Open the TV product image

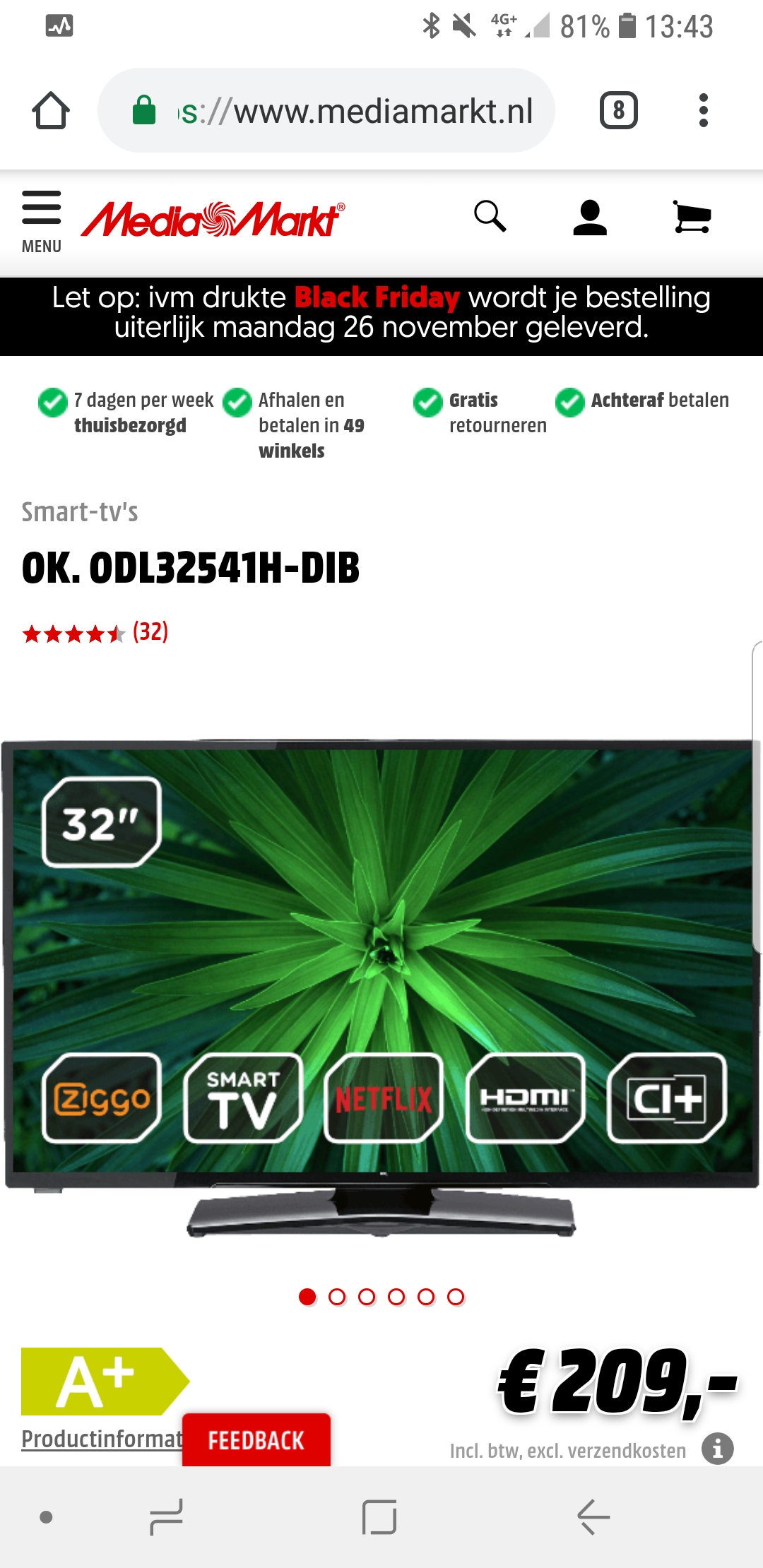click(x=381, y=989)
